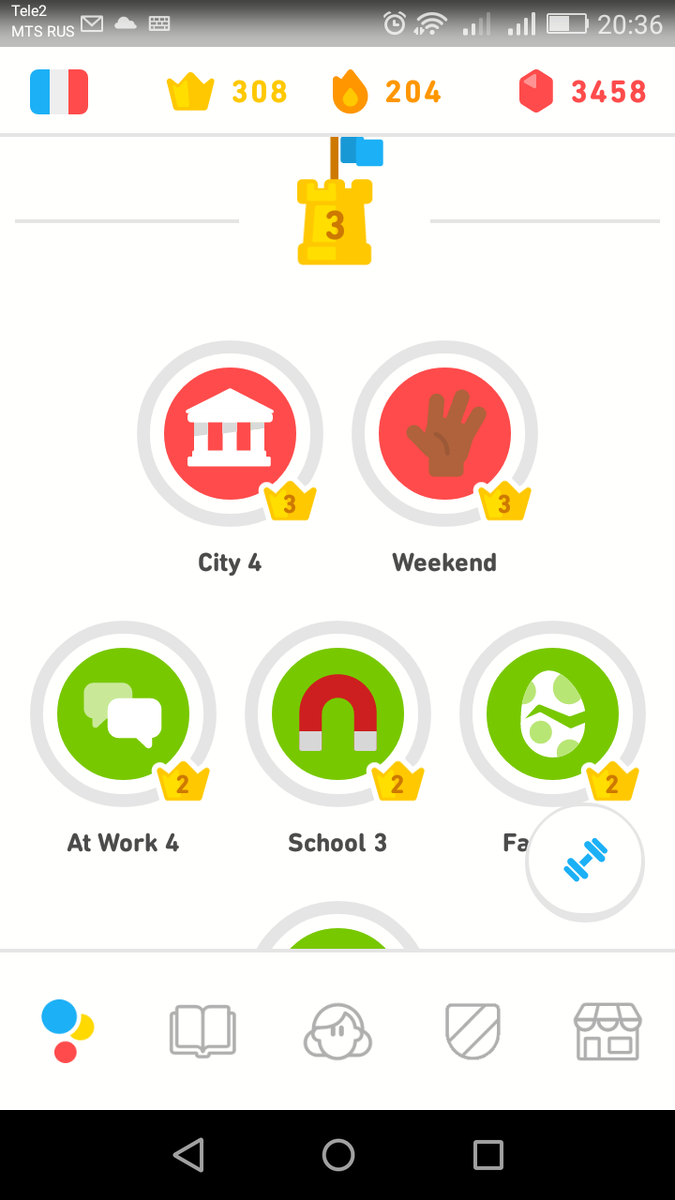Go back with the system back button
The width and height of the screenshot is (675, 1200).
(x=188, y=1155)
